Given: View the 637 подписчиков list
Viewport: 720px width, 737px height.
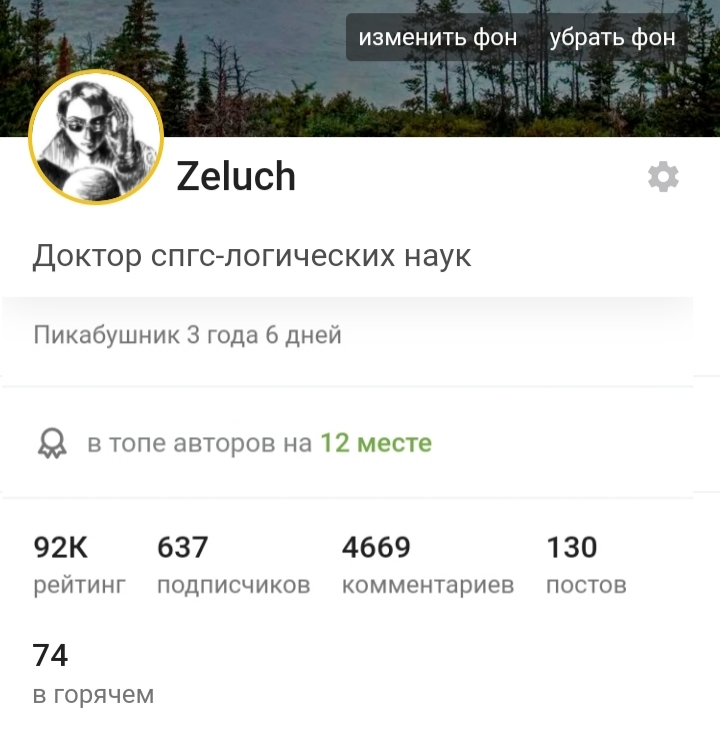Looking at the screenshot, I should (232, 565).
